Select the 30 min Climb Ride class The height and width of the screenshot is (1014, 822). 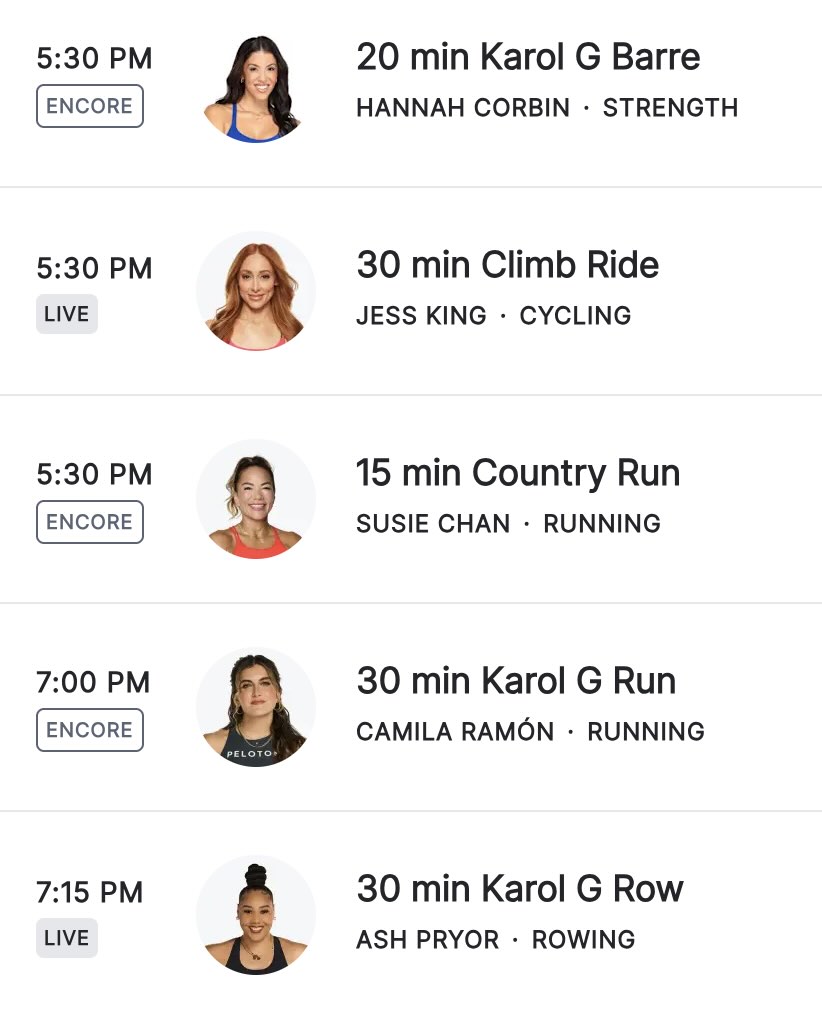pos(507,265)
